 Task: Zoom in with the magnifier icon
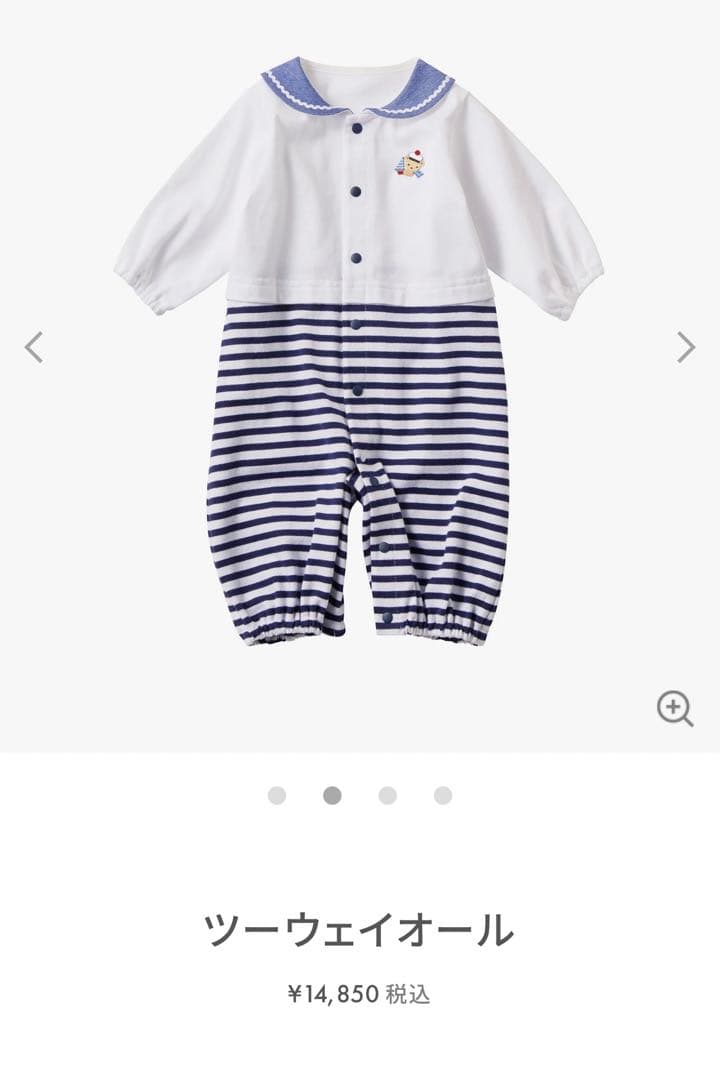pyautogui.click(x=675, y=709)
